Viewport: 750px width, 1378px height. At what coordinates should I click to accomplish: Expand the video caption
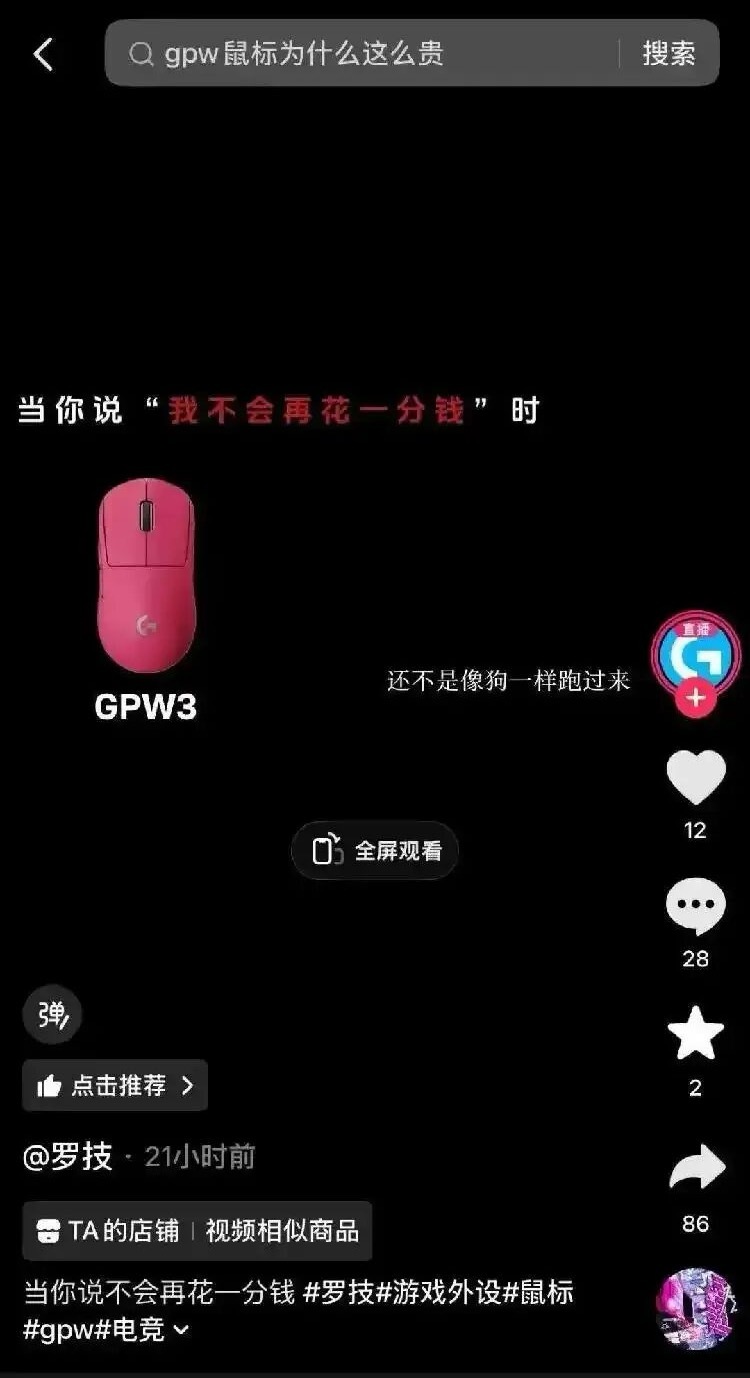point(181,1329)
